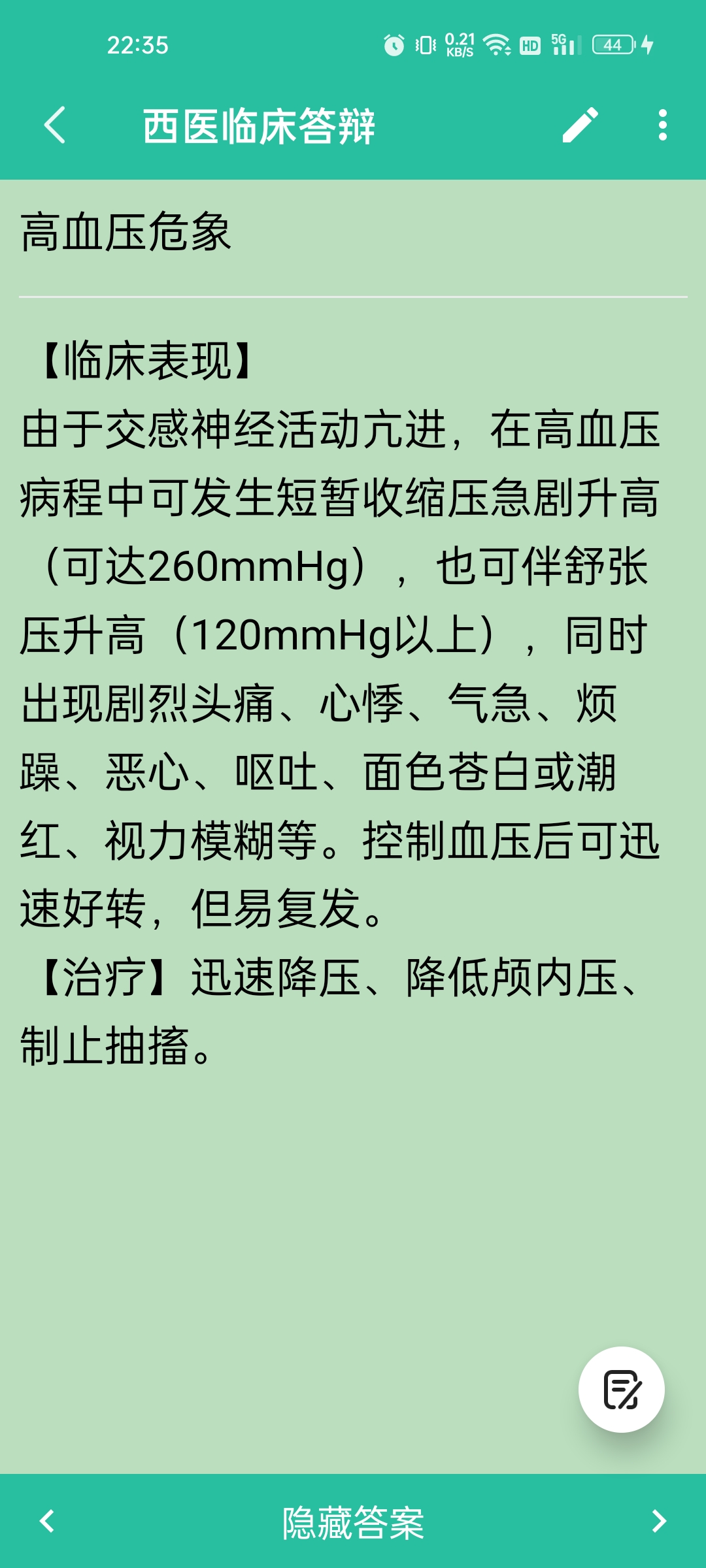Viewport: 706px width, 1568px height.
Task: Tap the floating notes button
Action: [x=621, y=1390]
